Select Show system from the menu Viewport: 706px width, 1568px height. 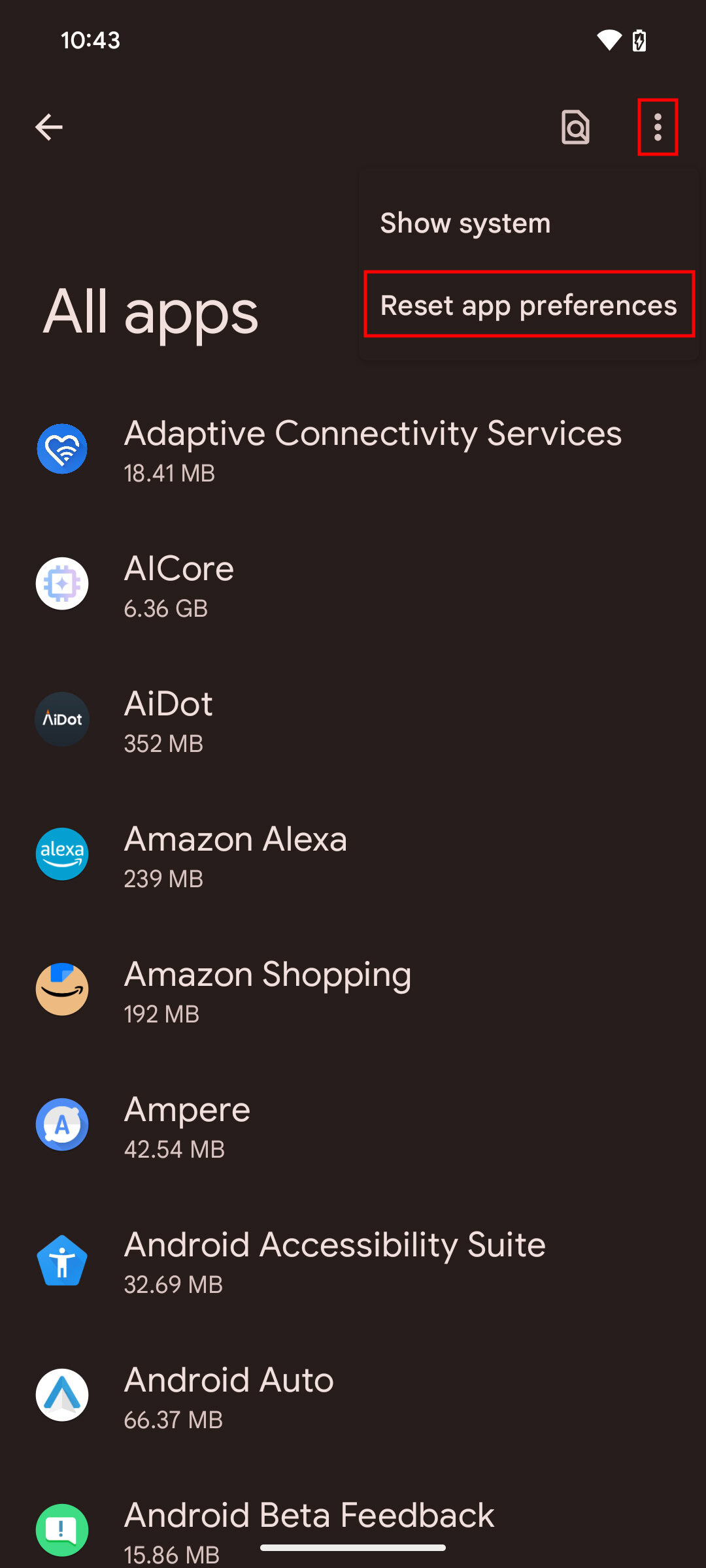(465, 223)
